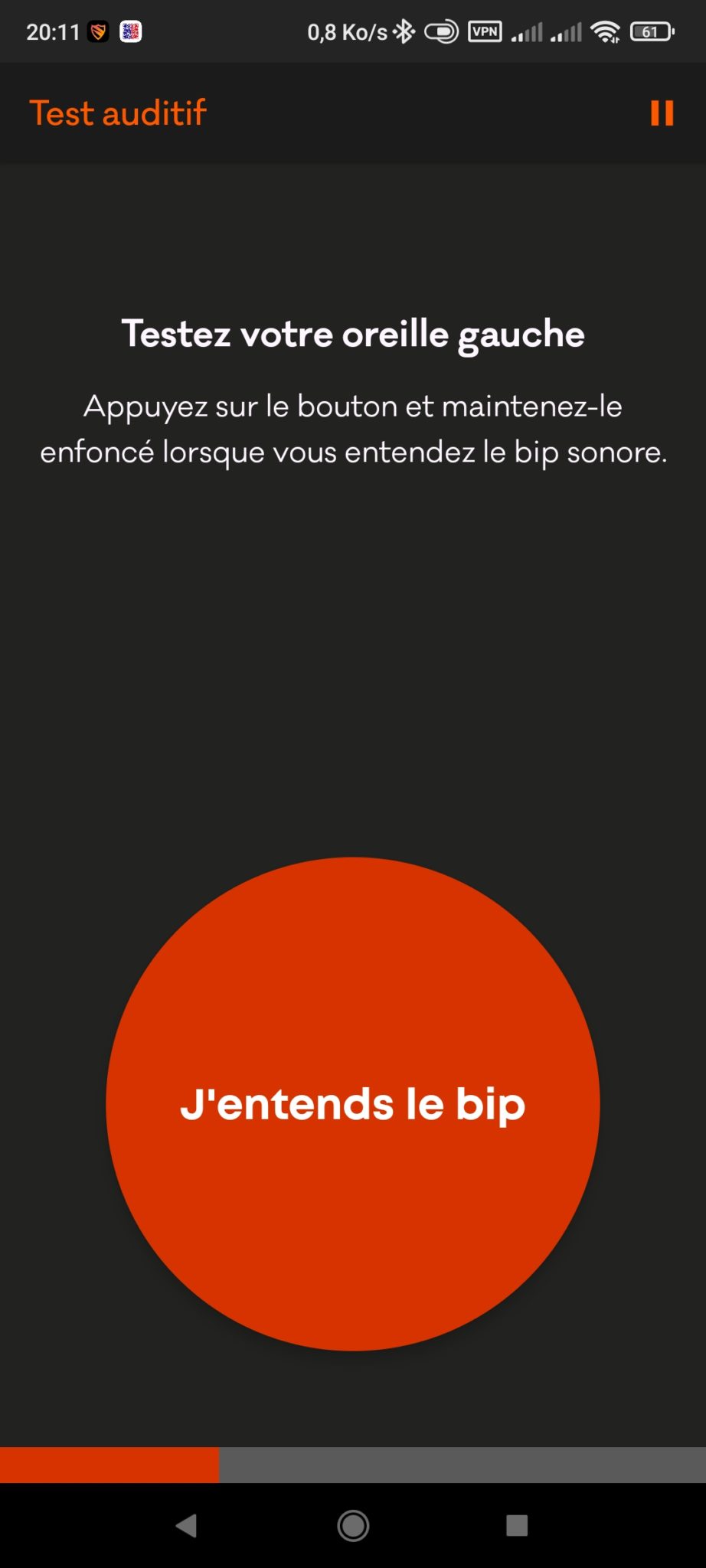Go back with the system back button
706x1568 pixels.
[x=187, y=1525]
